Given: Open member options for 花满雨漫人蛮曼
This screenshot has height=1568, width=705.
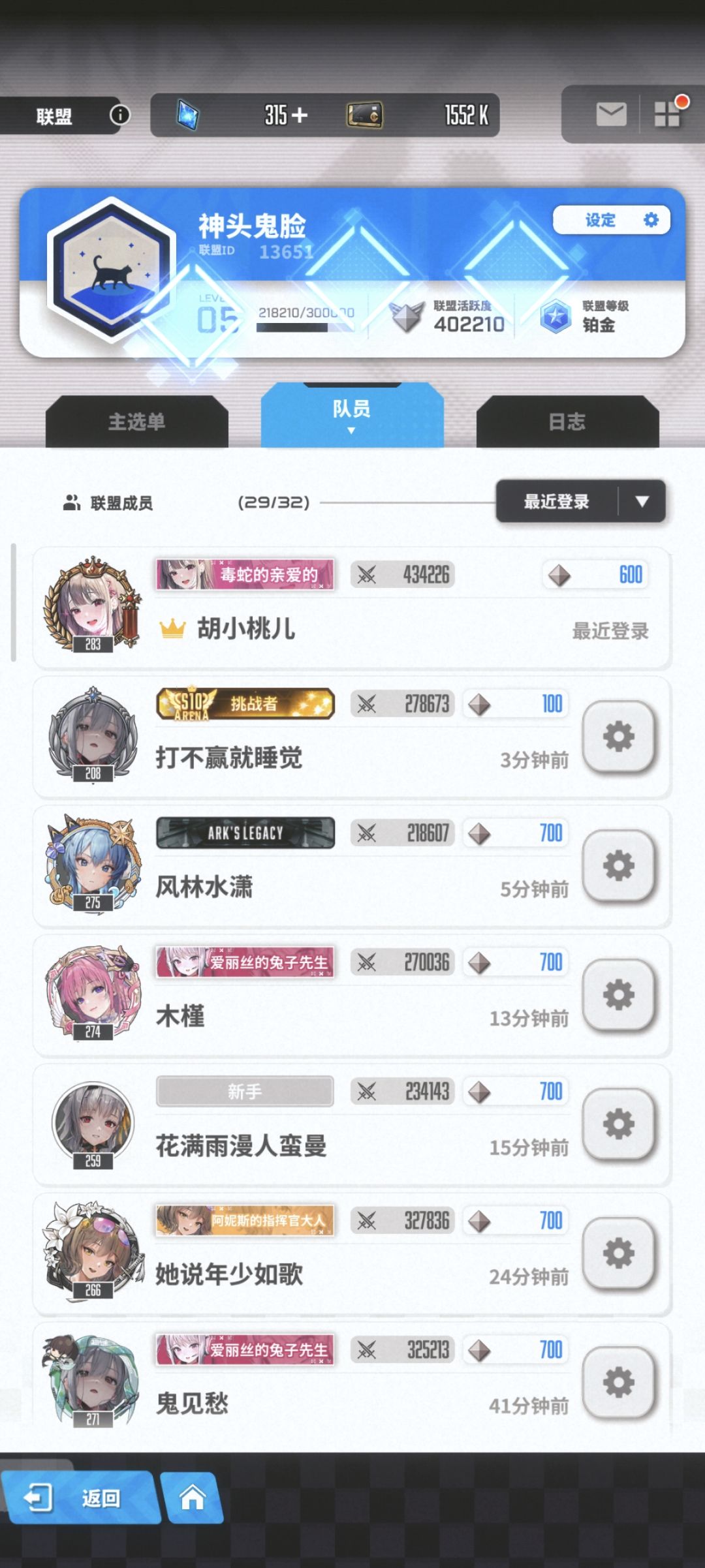Looking at the screenshot, I should [618, 1125].
